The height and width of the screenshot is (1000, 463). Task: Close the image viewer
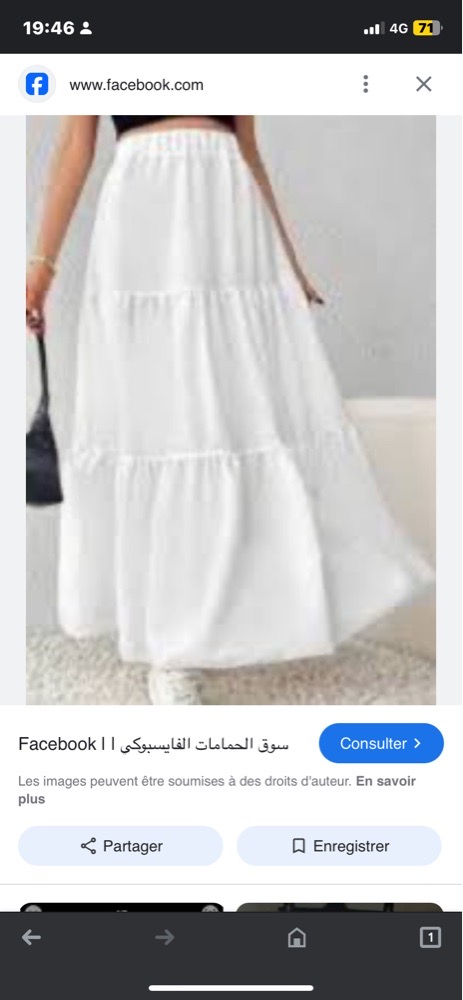423,84
